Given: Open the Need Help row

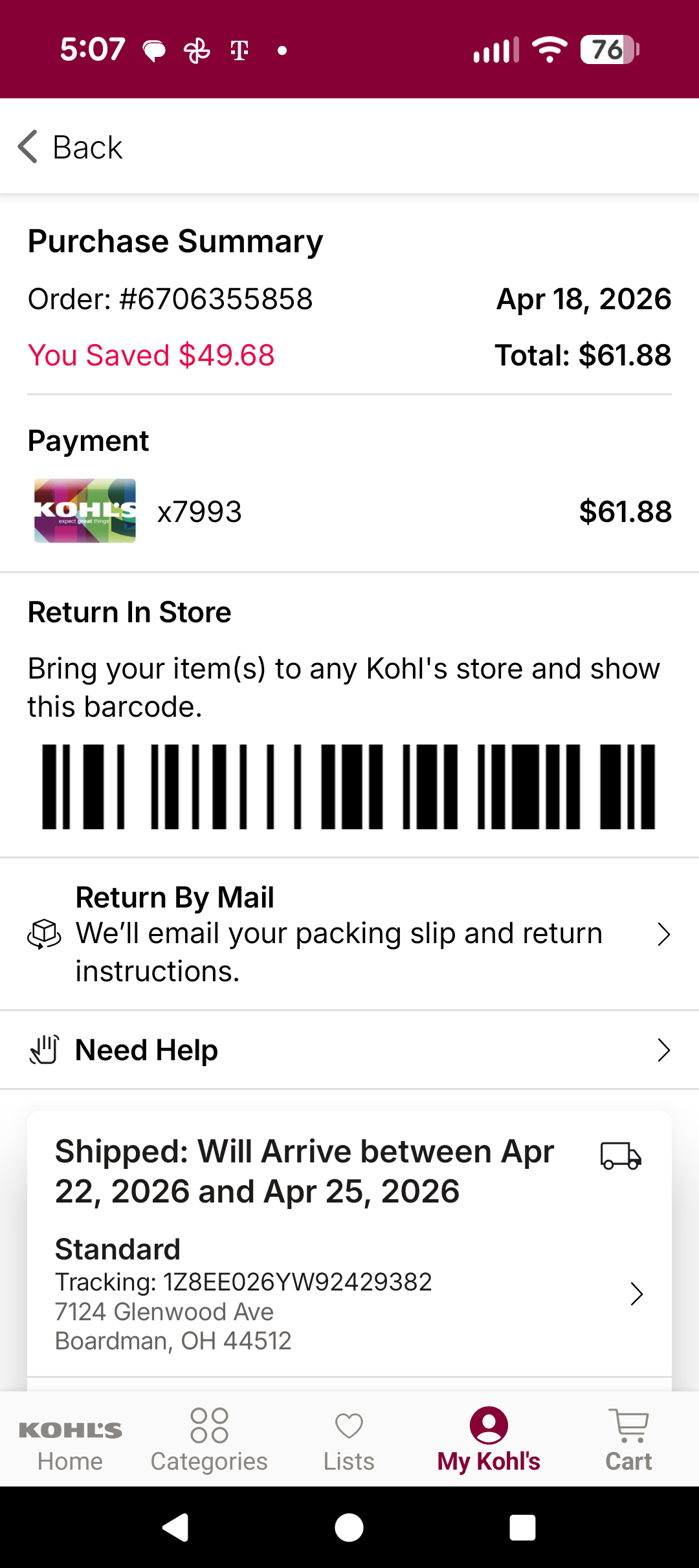Looking at the screenshot, I should tap(349, 1050).
